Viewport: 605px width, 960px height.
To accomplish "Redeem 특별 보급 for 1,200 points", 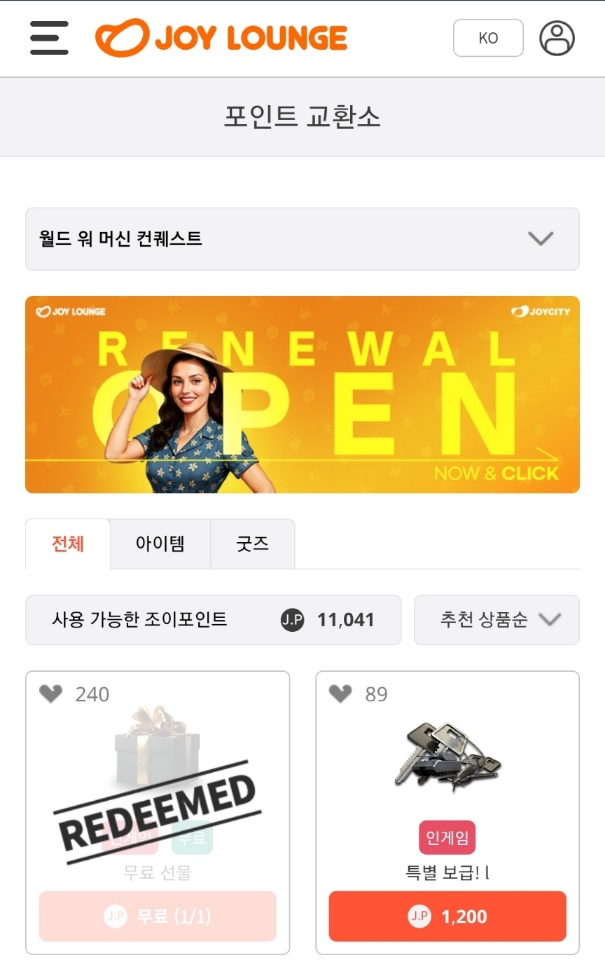I will [x=447, y=916].
